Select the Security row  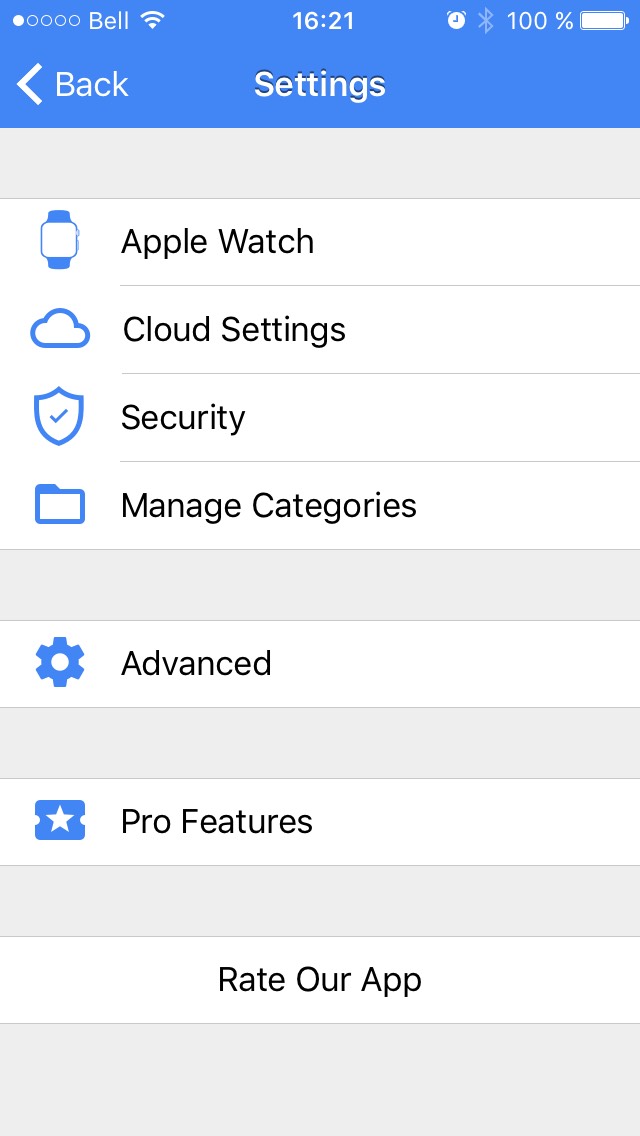(320, 417)
